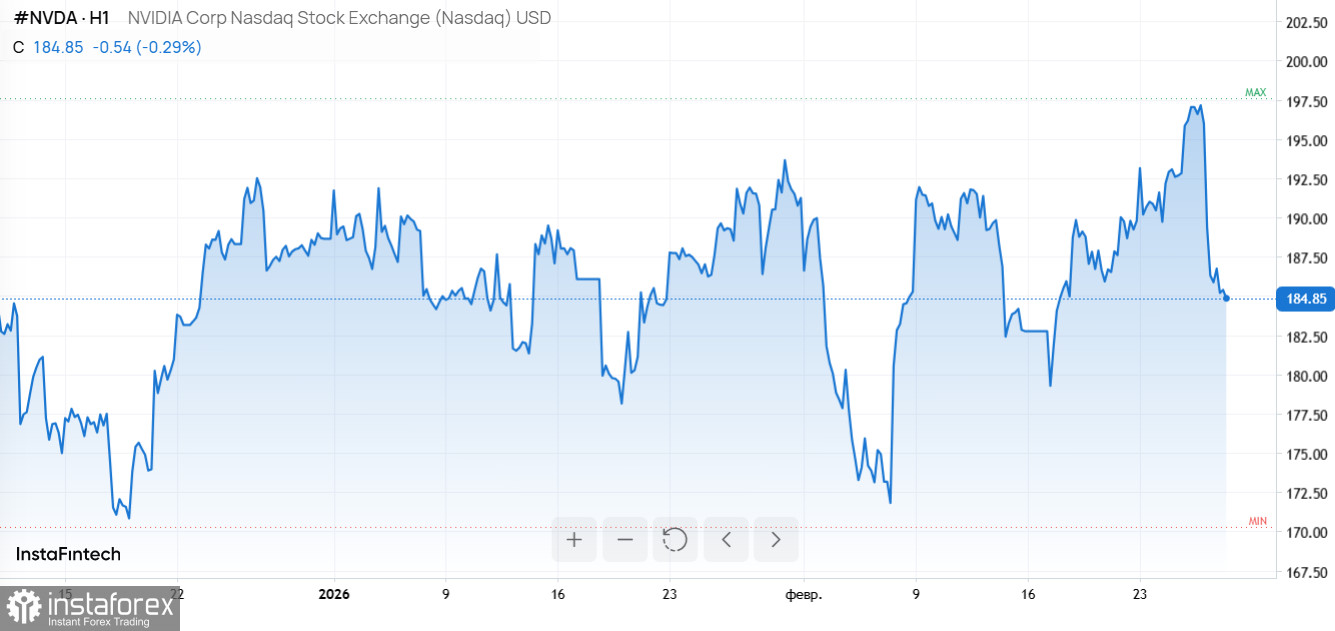Image resolution: width=1335 pixels, height=631 pixels.
Task: Shift the chart to earlier dates
Action: click(727, 540)
